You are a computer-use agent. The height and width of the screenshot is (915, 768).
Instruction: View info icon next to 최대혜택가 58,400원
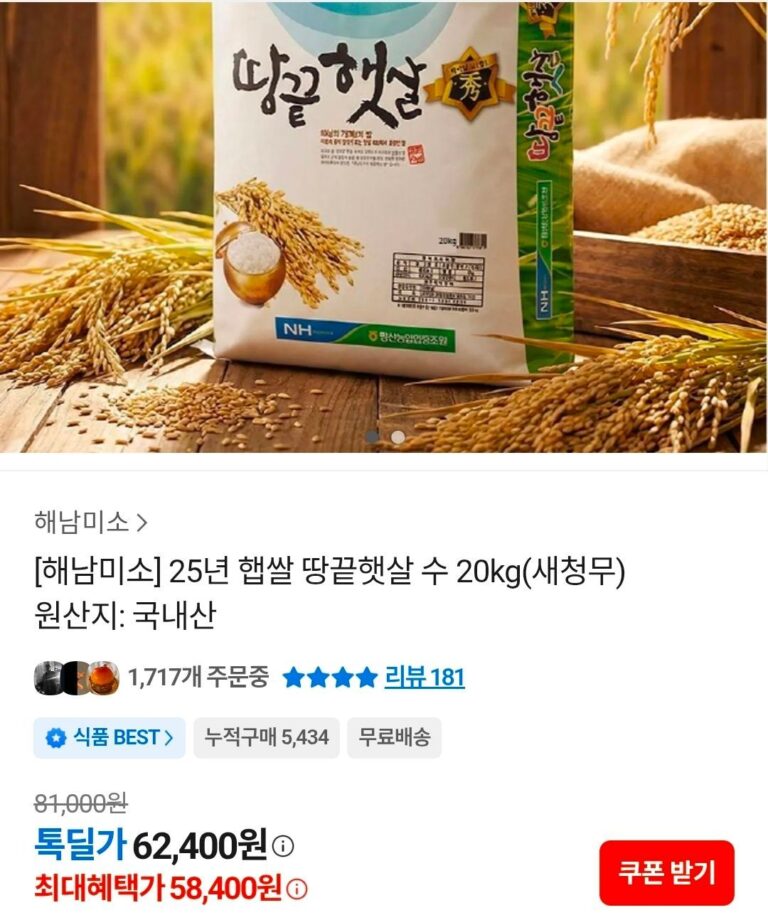(298, 887)
